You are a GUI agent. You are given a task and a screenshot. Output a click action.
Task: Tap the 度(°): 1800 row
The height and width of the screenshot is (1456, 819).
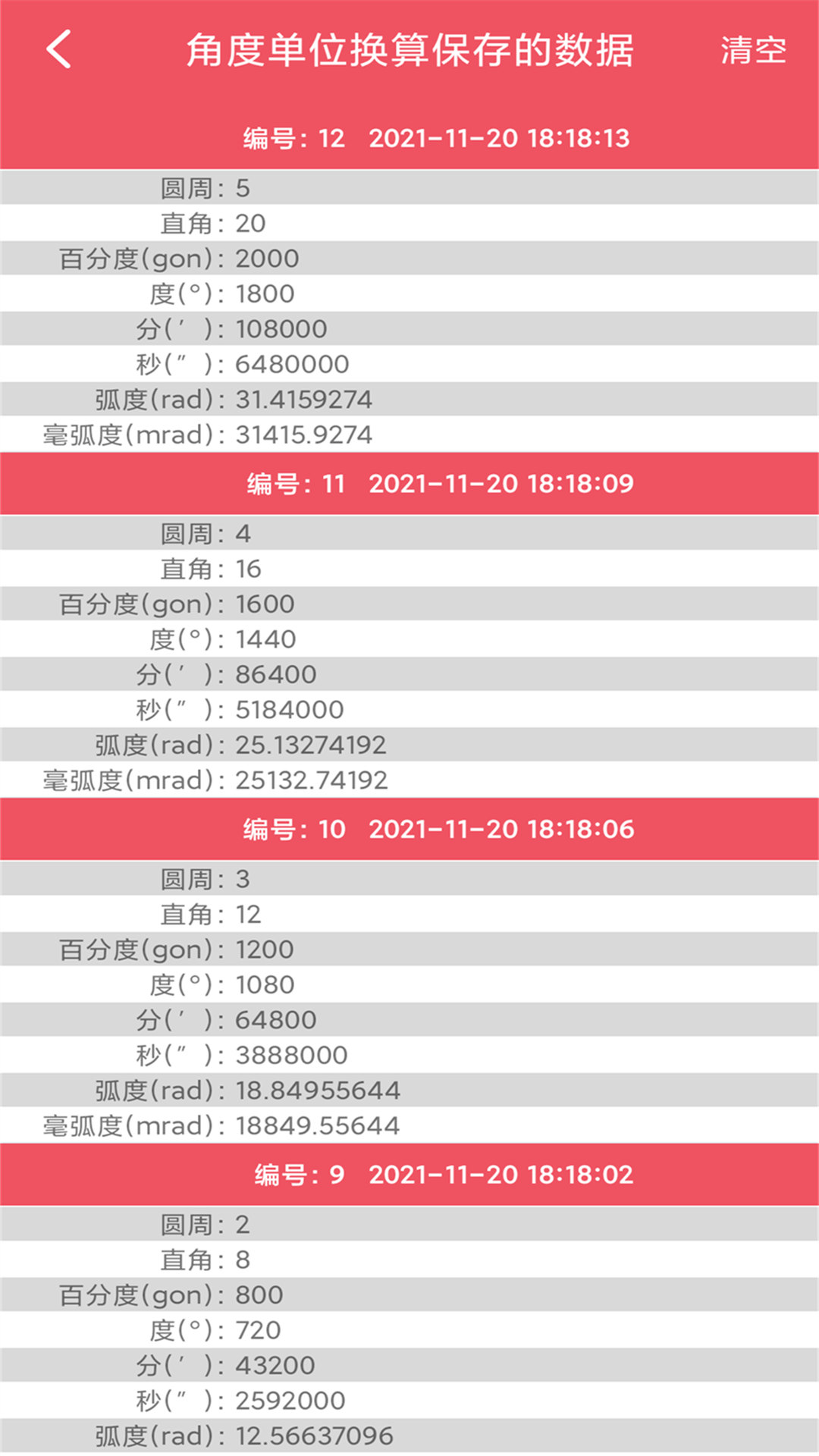(x=409, y=293)
